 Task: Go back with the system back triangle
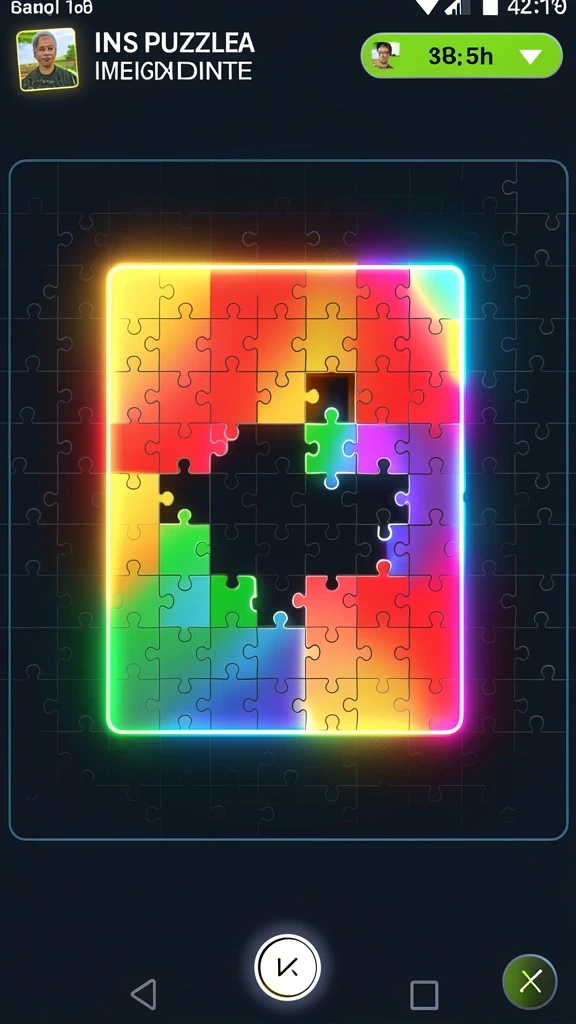click(144, 993)
